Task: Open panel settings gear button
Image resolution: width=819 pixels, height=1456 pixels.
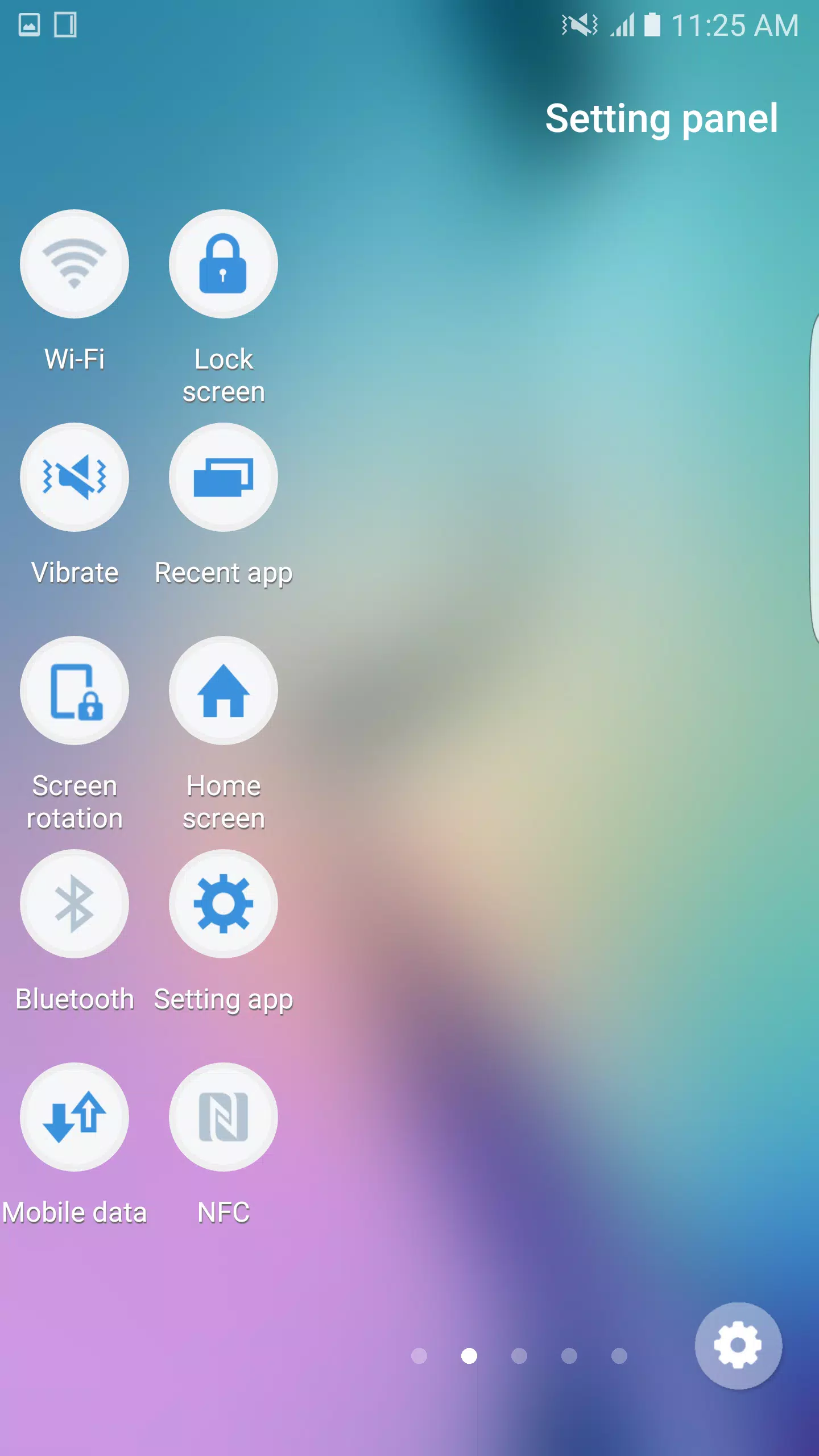Action: 738,1346
